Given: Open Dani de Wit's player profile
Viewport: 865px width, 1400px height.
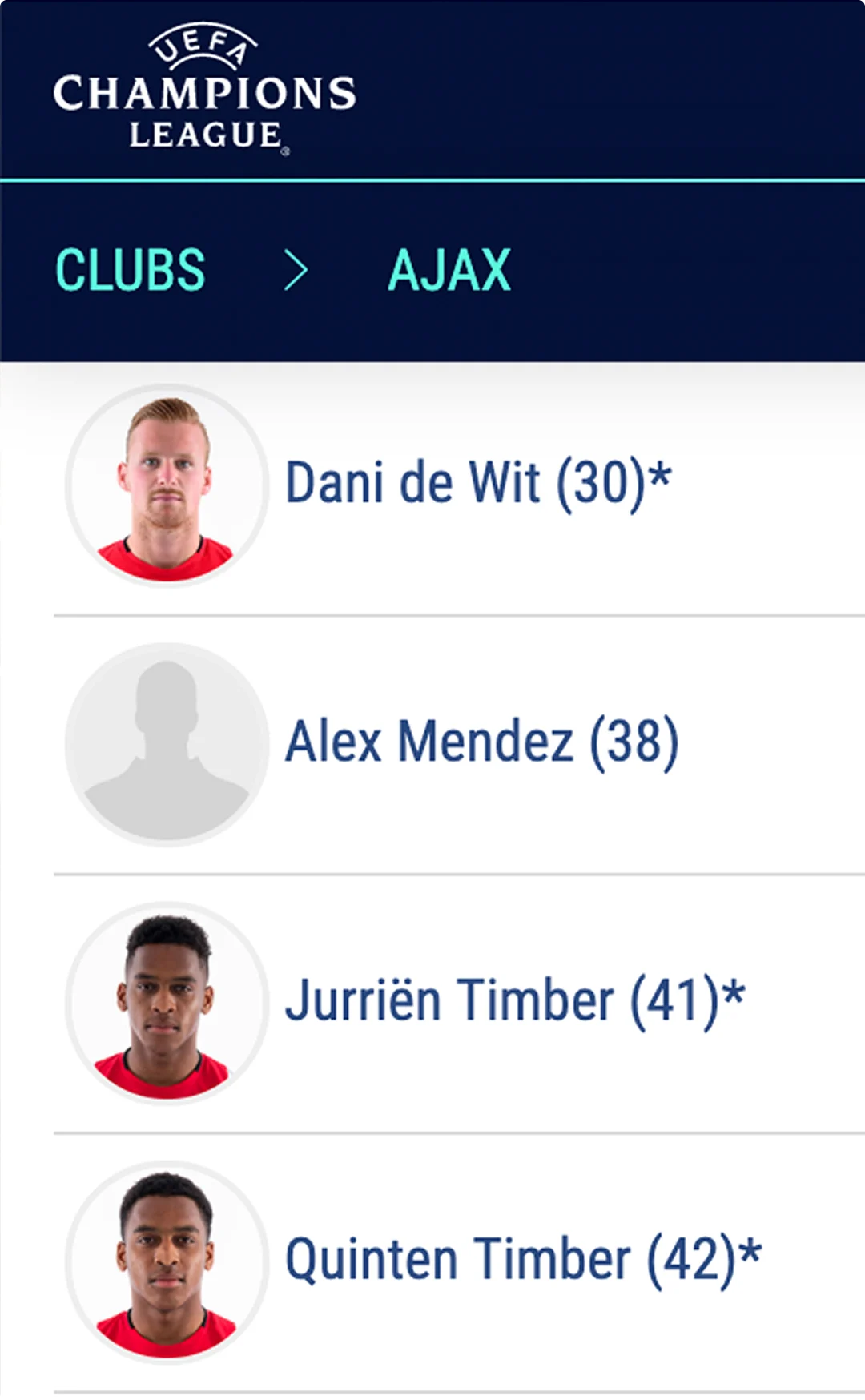Looking at the screenshot, I should click(477, 484).
